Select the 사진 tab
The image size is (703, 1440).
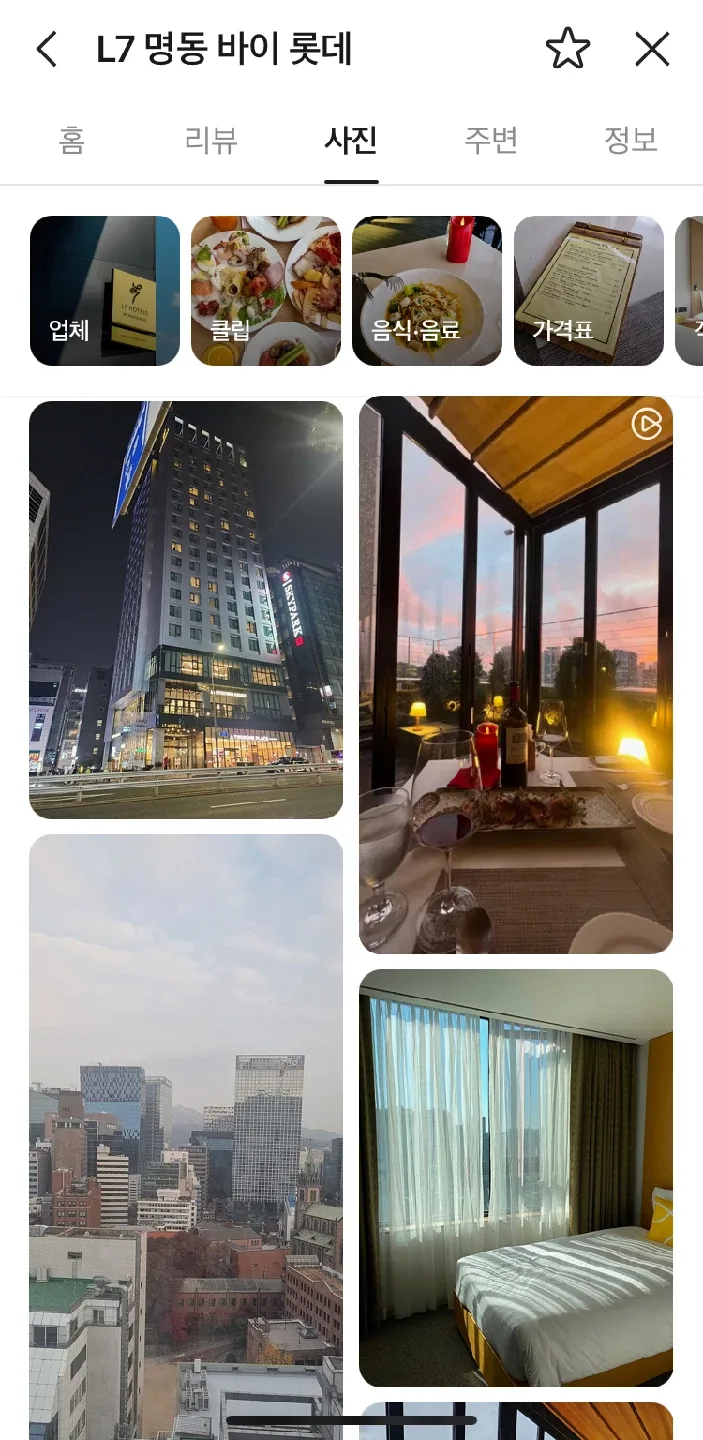(351, 140)
